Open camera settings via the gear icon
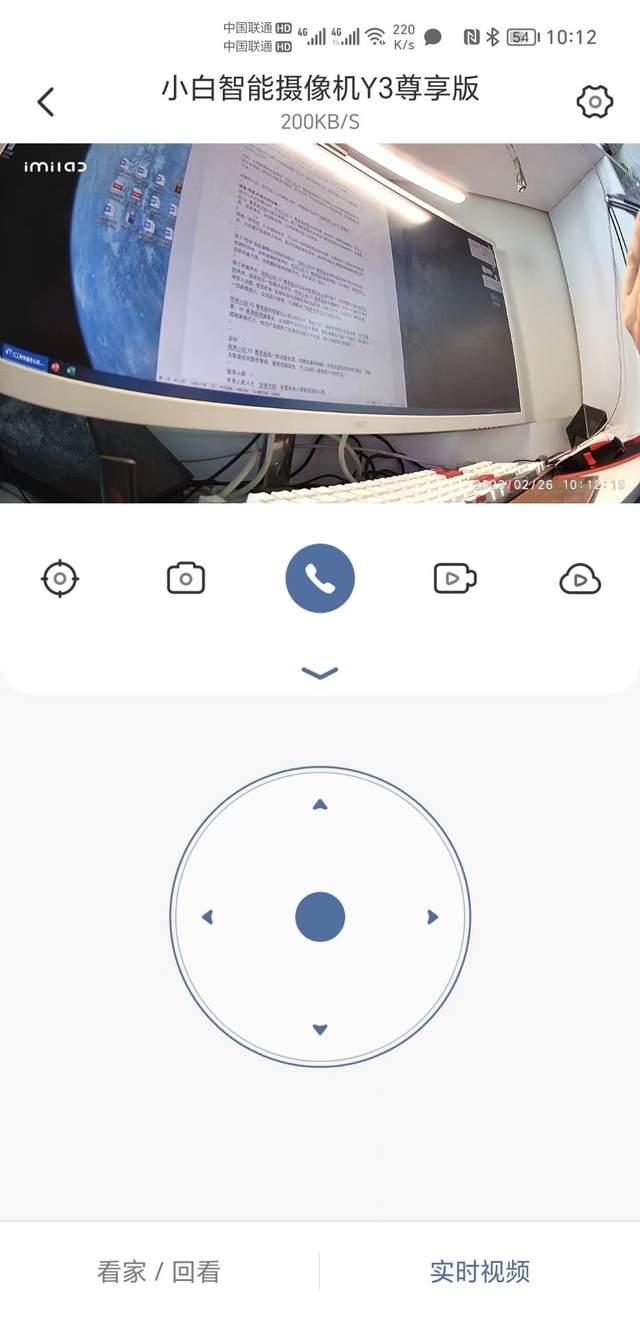This screenshot has width=640, height=1320. (x=594, y=101)
